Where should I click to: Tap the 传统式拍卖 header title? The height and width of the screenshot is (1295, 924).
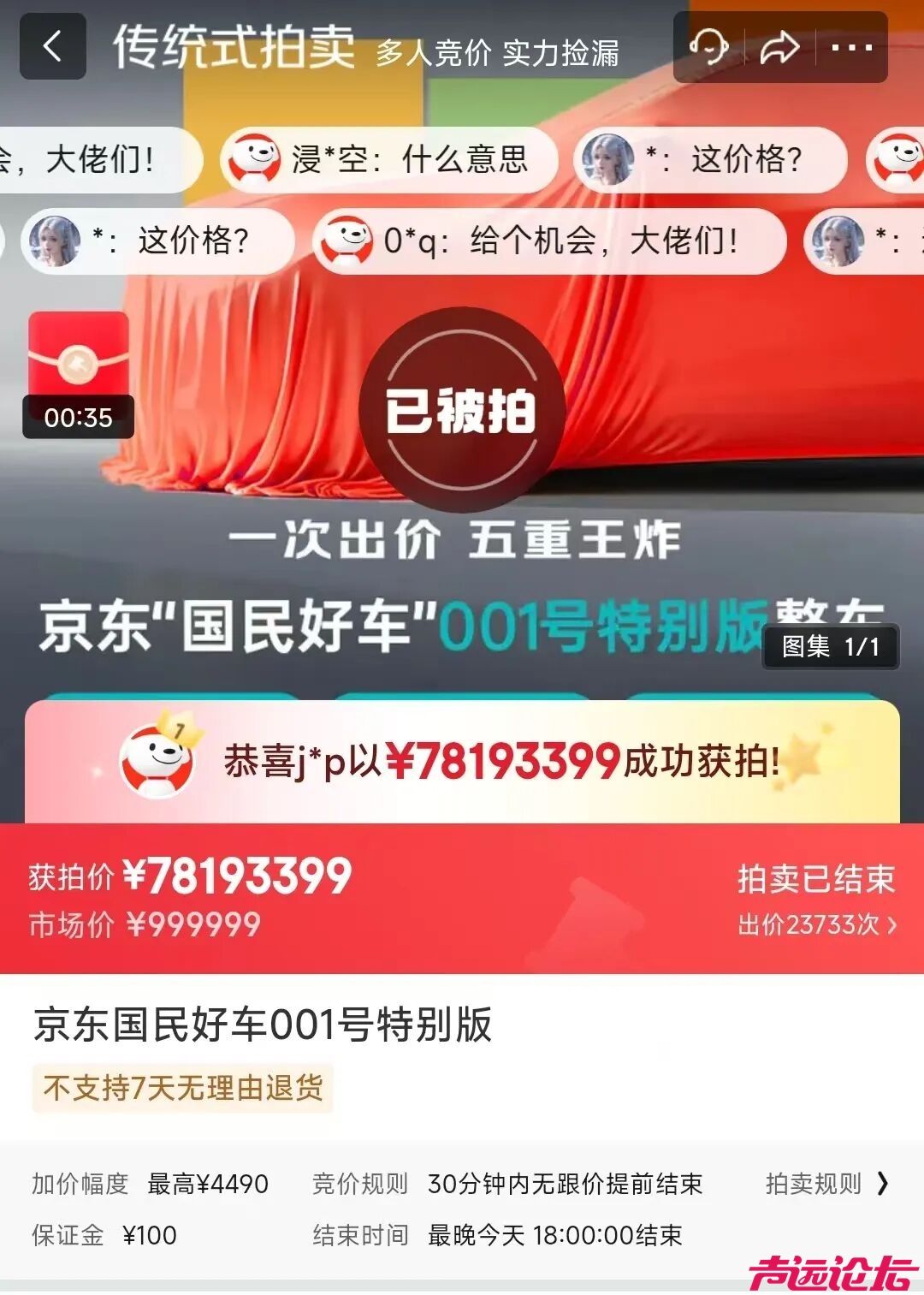click(235, 47)
